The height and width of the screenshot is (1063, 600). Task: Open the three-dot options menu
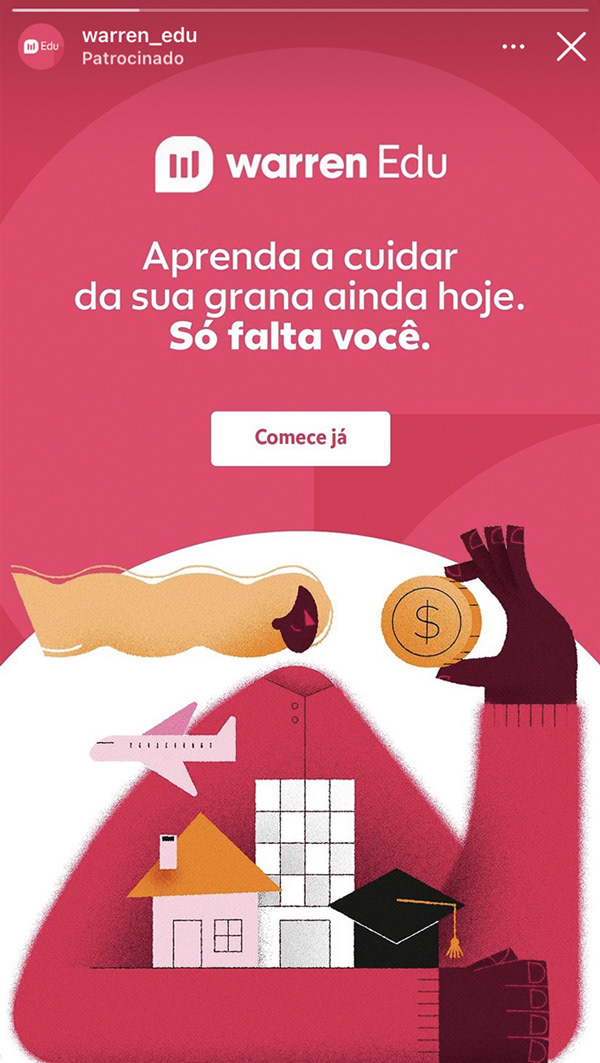513,47
